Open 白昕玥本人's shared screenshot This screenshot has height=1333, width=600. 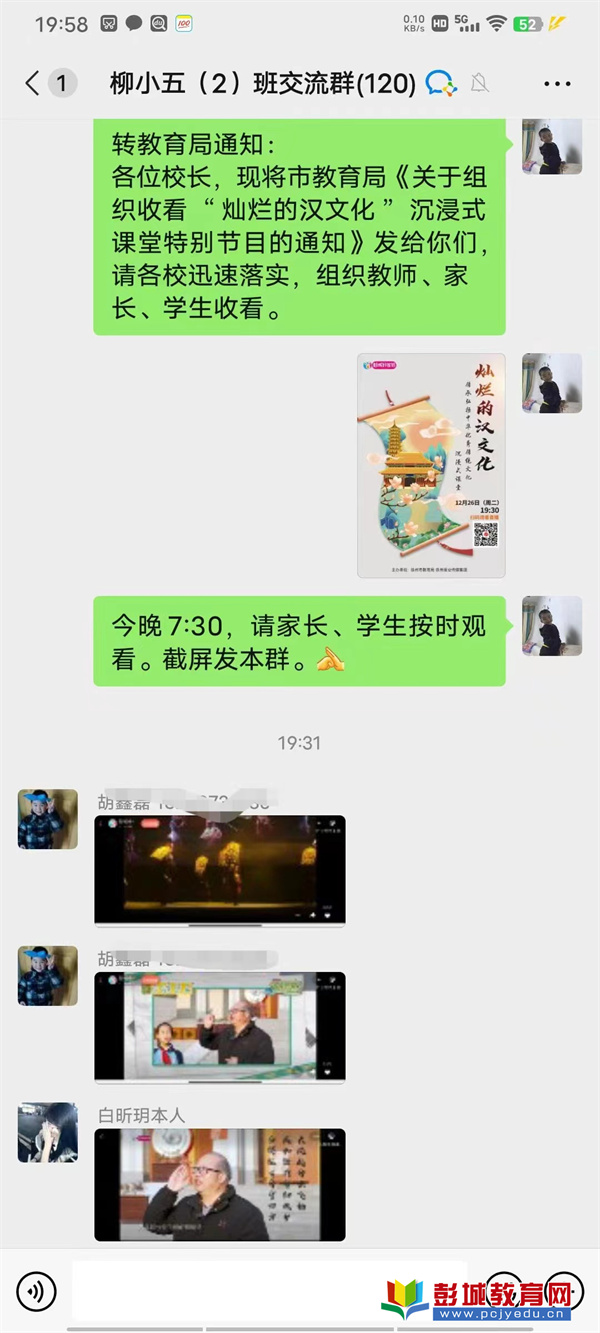point(220,1185)
